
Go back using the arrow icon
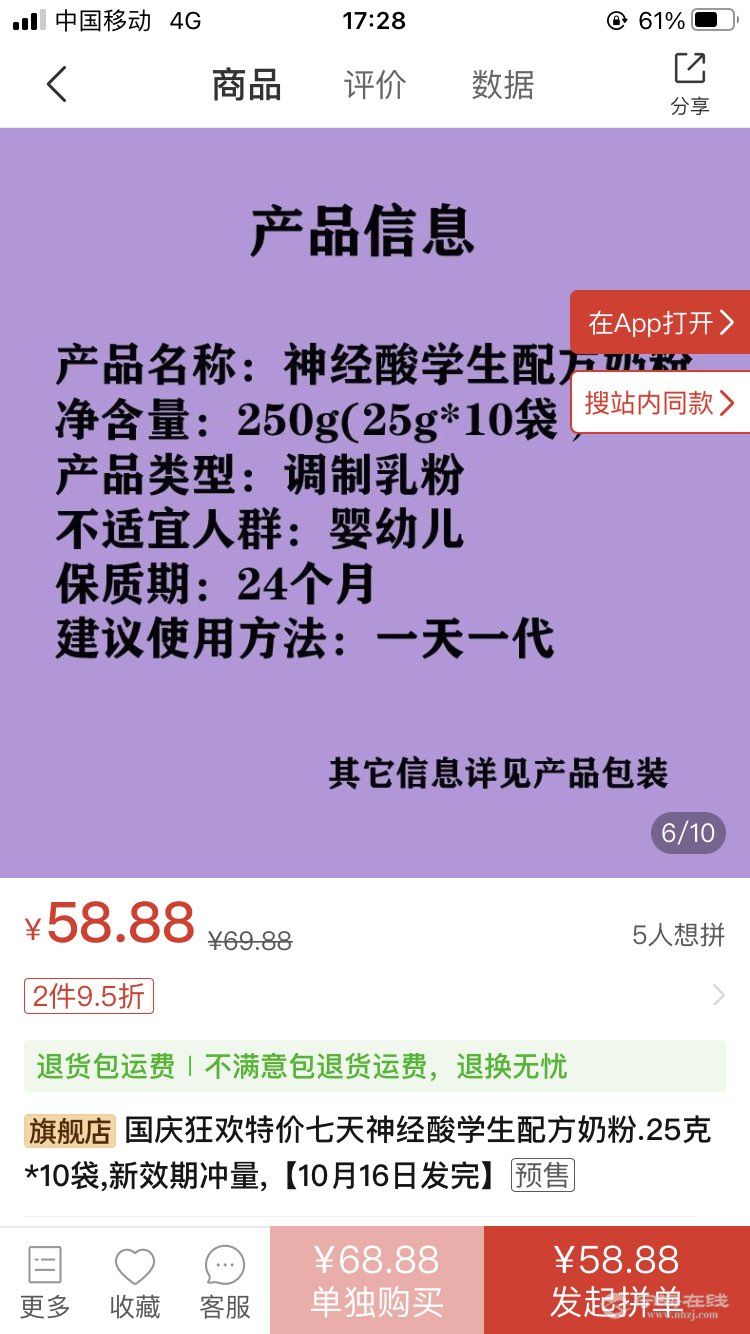coord(57,85)
